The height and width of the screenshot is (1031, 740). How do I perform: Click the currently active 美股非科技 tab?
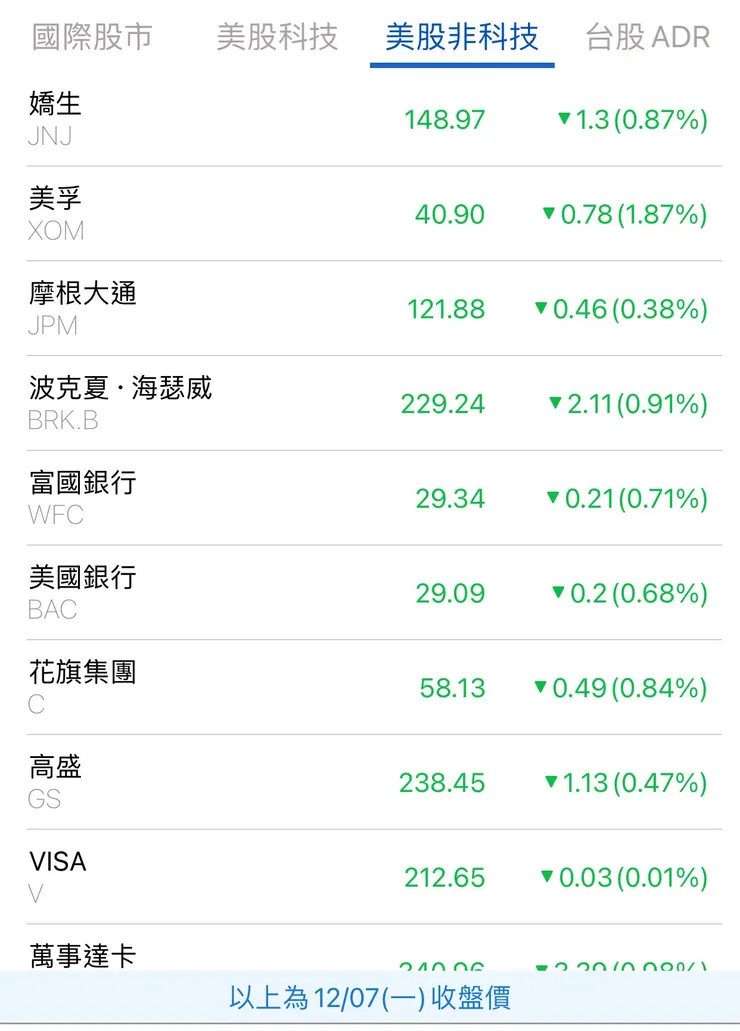[461, 38]
